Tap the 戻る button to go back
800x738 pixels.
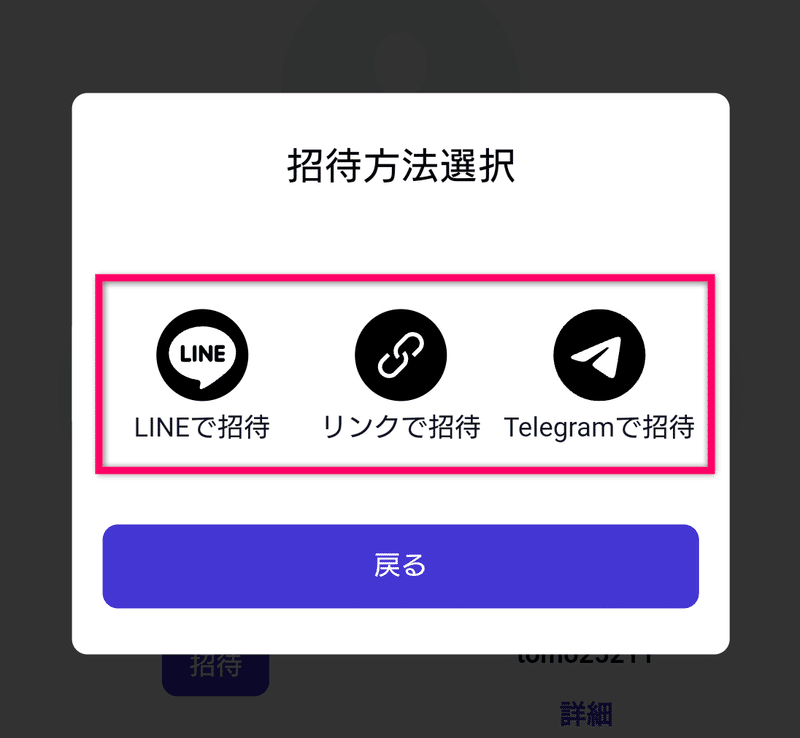[x=400, y=566]
